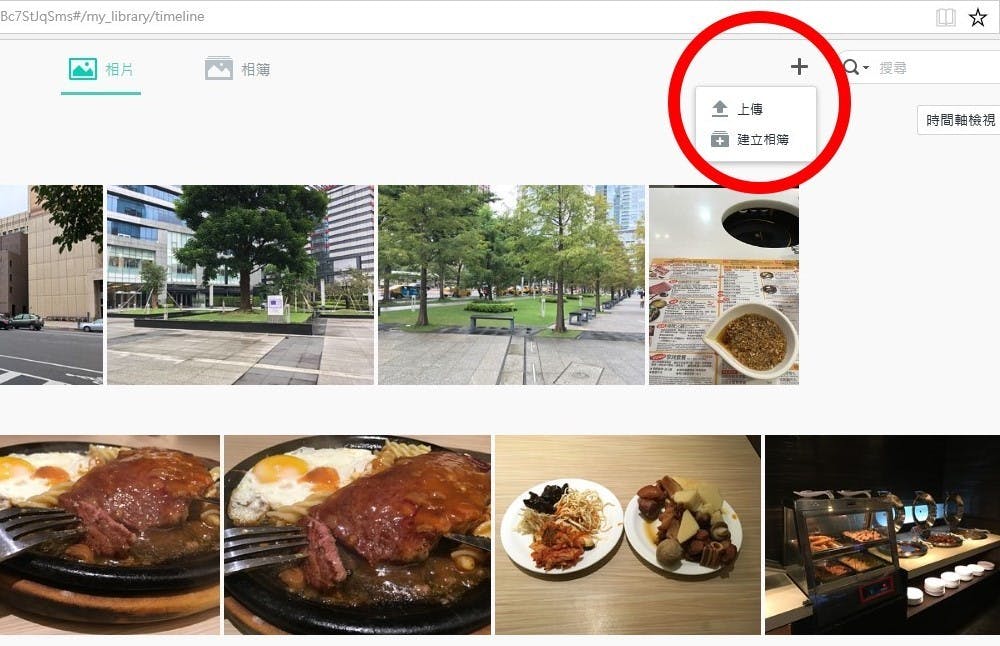1000x646 pixels.
Task: Tap the plus icon for adding
Action: pos(798,67)
